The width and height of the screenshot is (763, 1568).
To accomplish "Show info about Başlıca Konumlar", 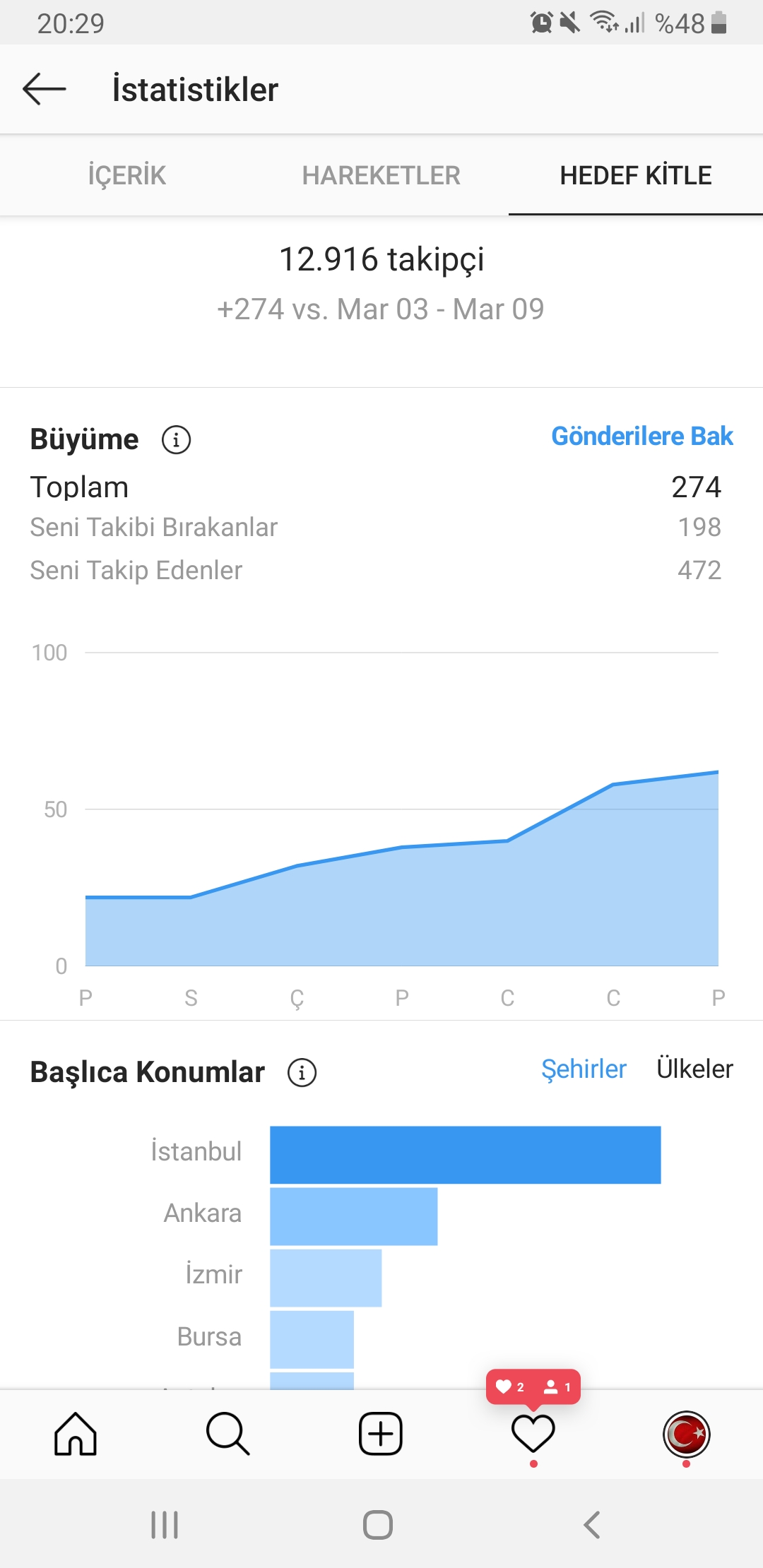I will click(302, 1072).
